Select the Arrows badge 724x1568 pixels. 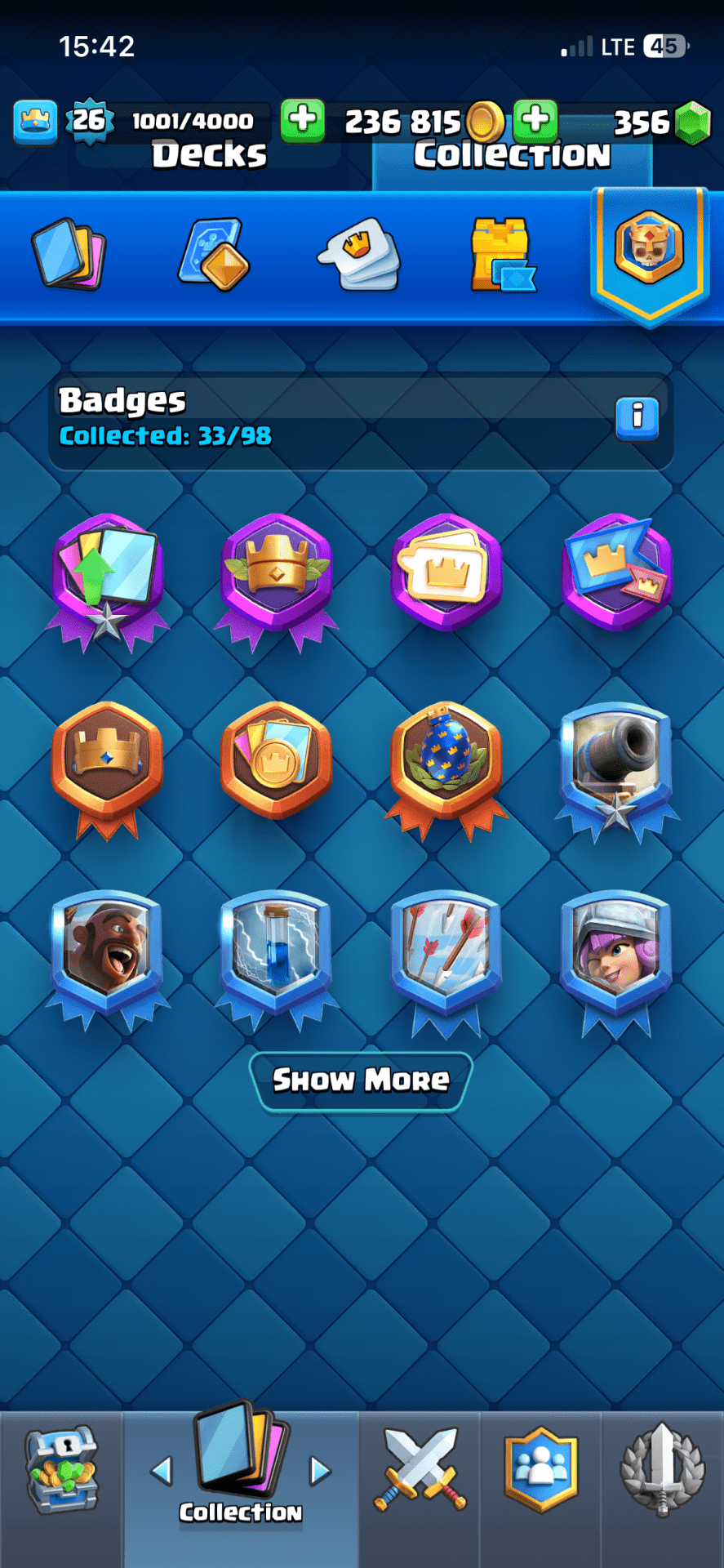(446, 950)
